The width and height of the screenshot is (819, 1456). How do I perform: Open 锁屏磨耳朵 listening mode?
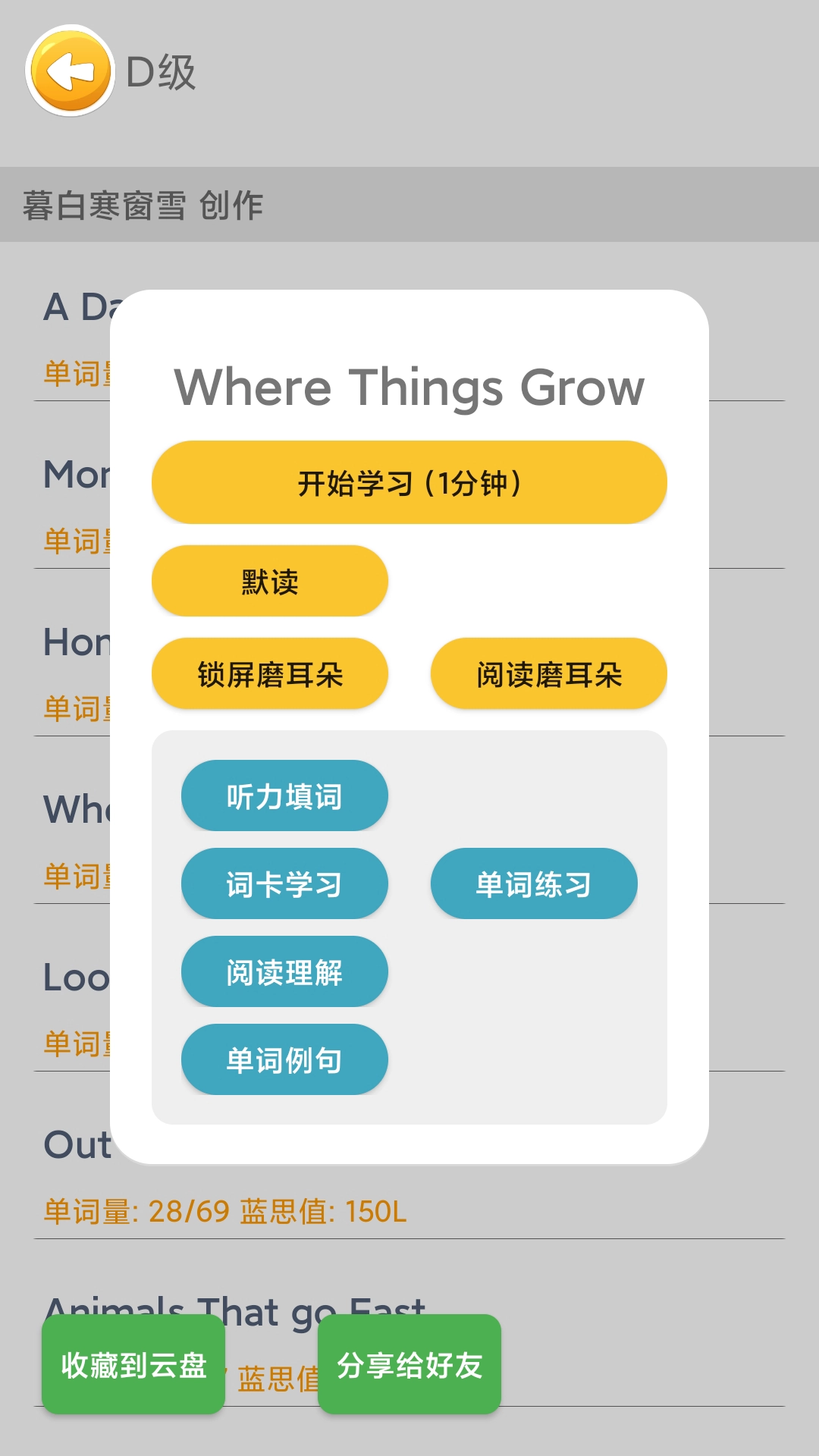click(x=270, y=673)
